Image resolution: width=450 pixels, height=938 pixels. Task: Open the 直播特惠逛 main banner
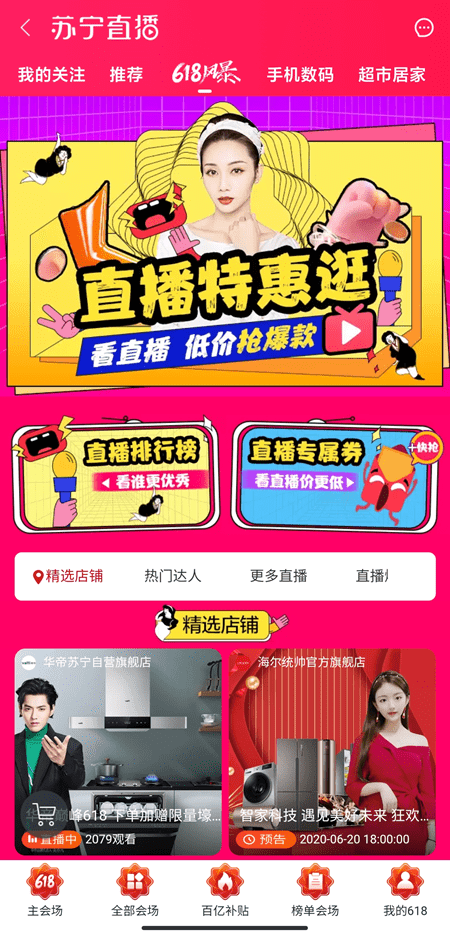[225, 245]
